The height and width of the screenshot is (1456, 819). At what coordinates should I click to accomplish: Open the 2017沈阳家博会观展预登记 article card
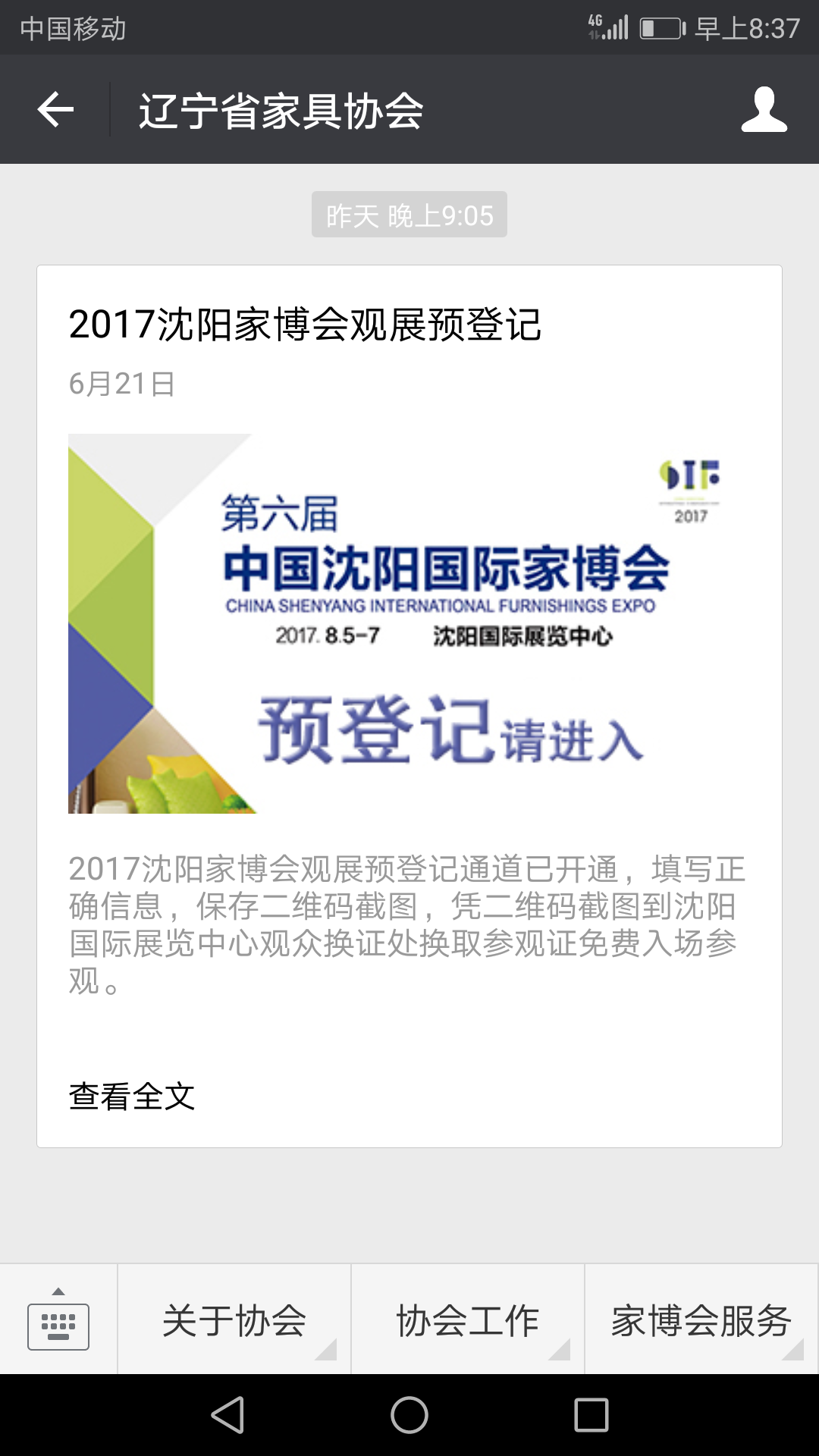point(409,622)
